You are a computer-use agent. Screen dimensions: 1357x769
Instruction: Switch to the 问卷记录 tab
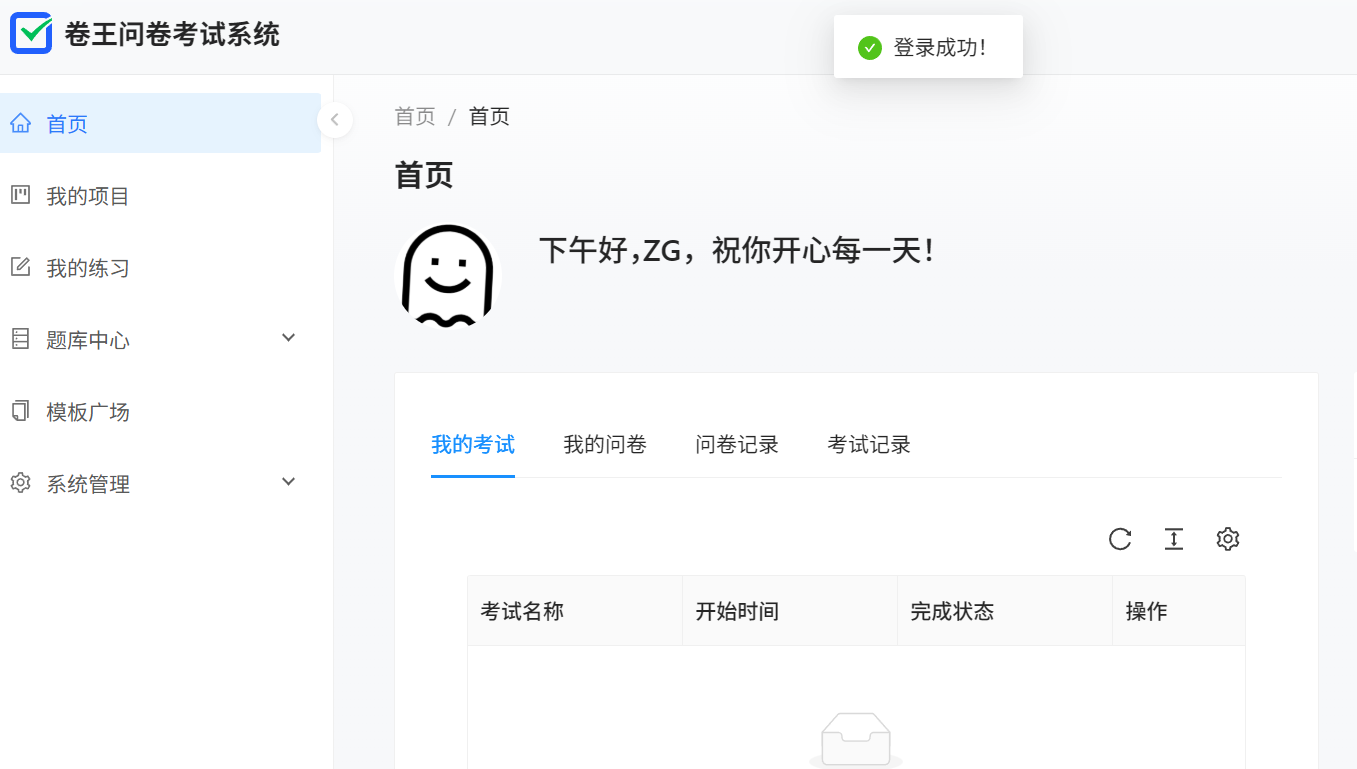pyautogui.click(x=737, y=445)
